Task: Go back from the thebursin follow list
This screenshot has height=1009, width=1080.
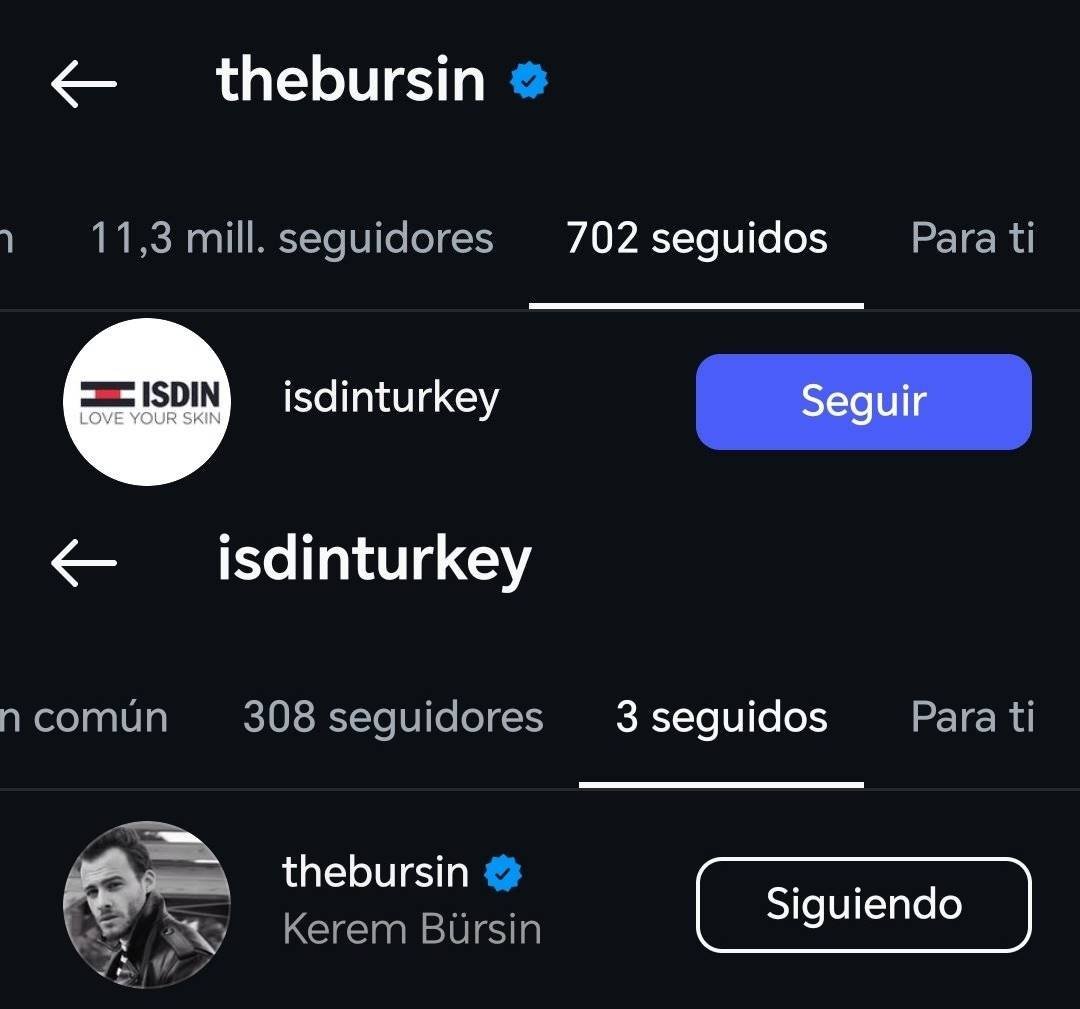Action: click(84, 84)
